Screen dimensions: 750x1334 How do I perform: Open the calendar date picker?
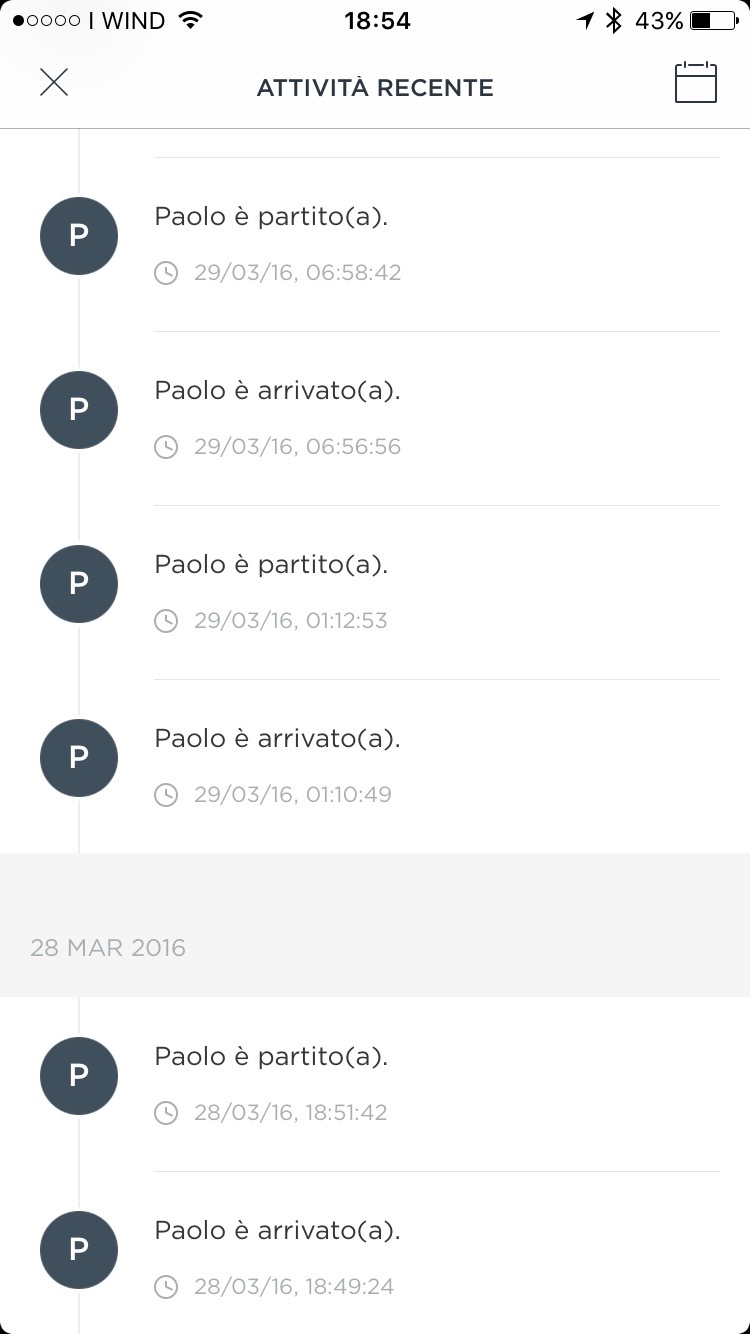point(696,83)
